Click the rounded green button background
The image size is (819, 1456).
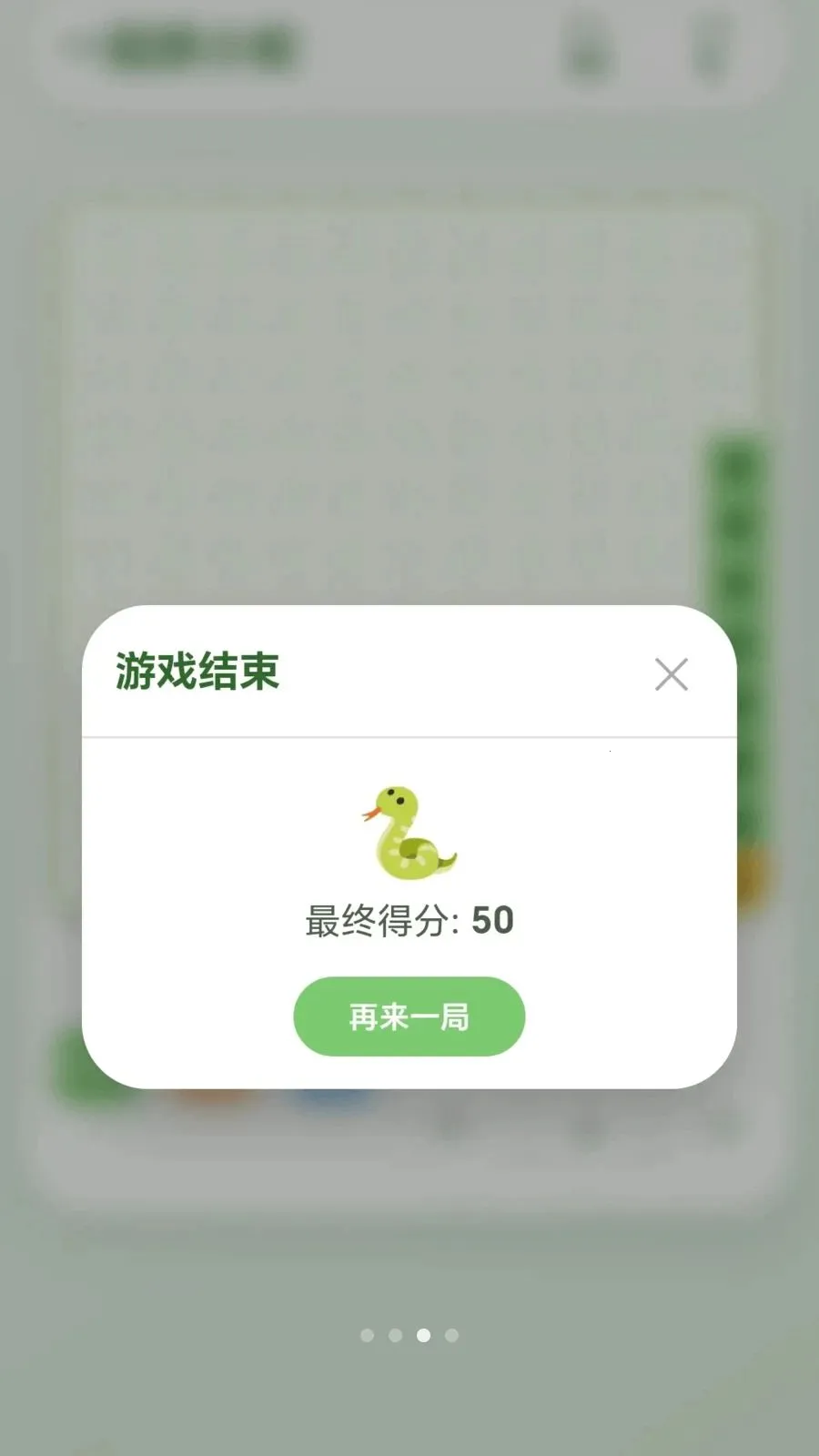click(409, 1017)
